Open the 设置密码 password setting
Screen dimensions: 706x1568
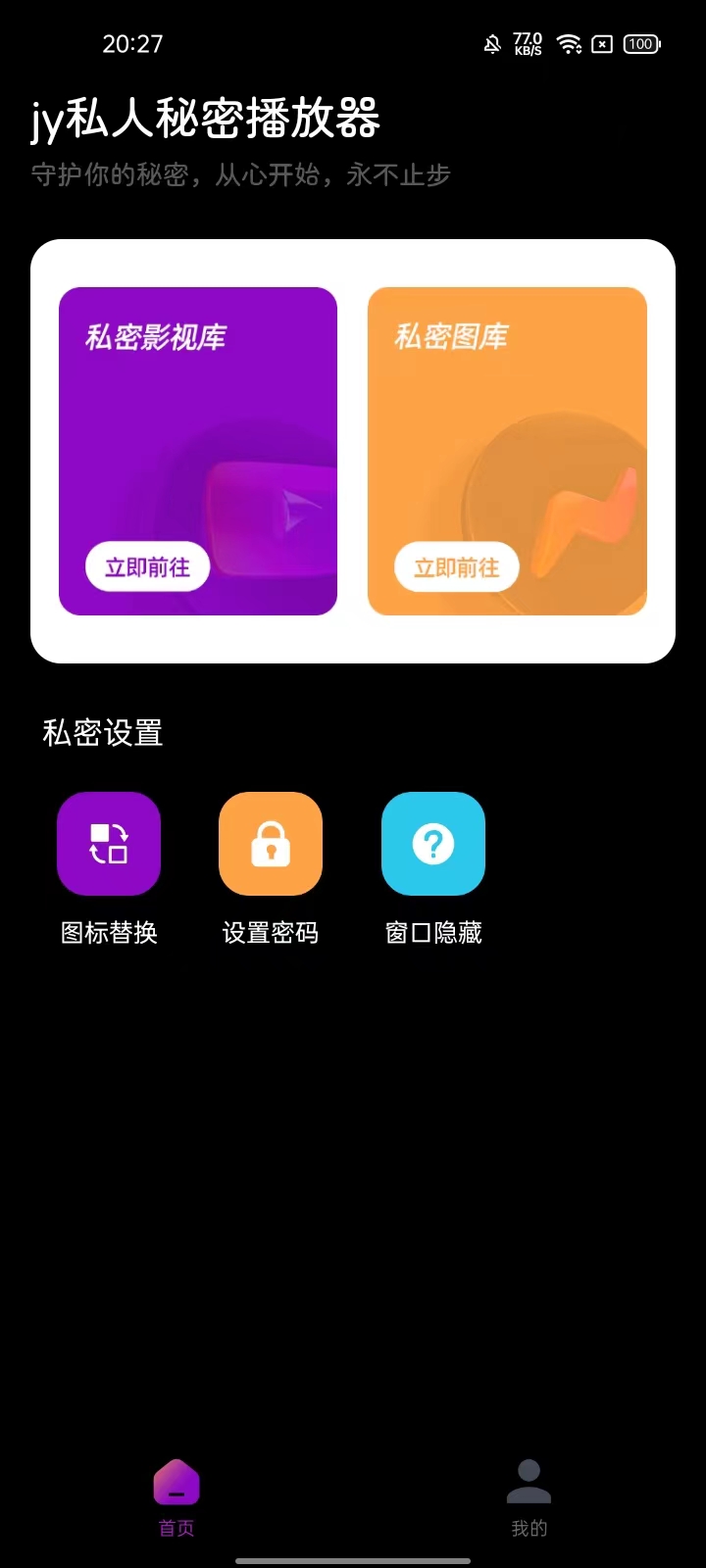point(271,844)
